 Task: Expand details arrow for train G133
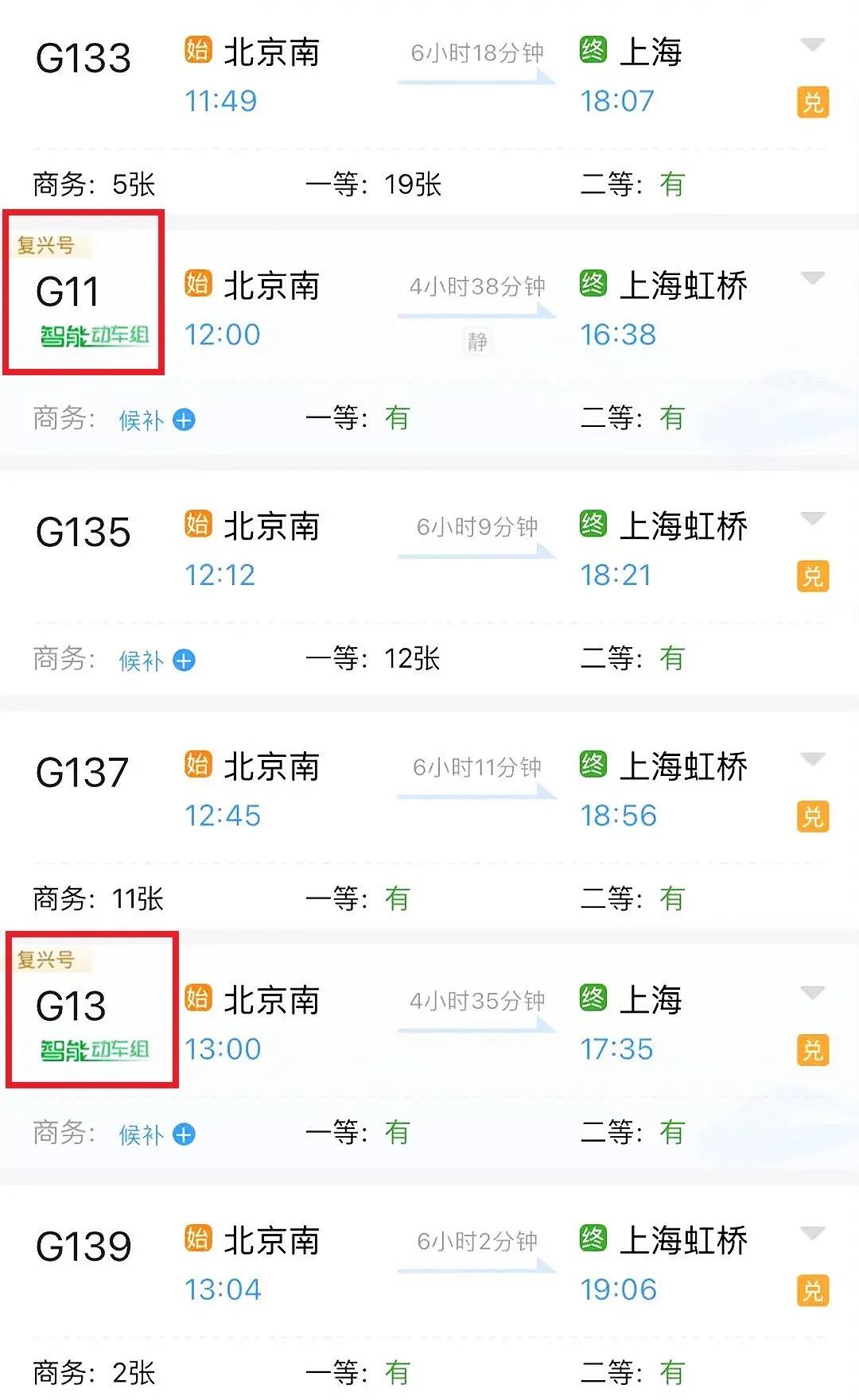(x=812, y=45)
